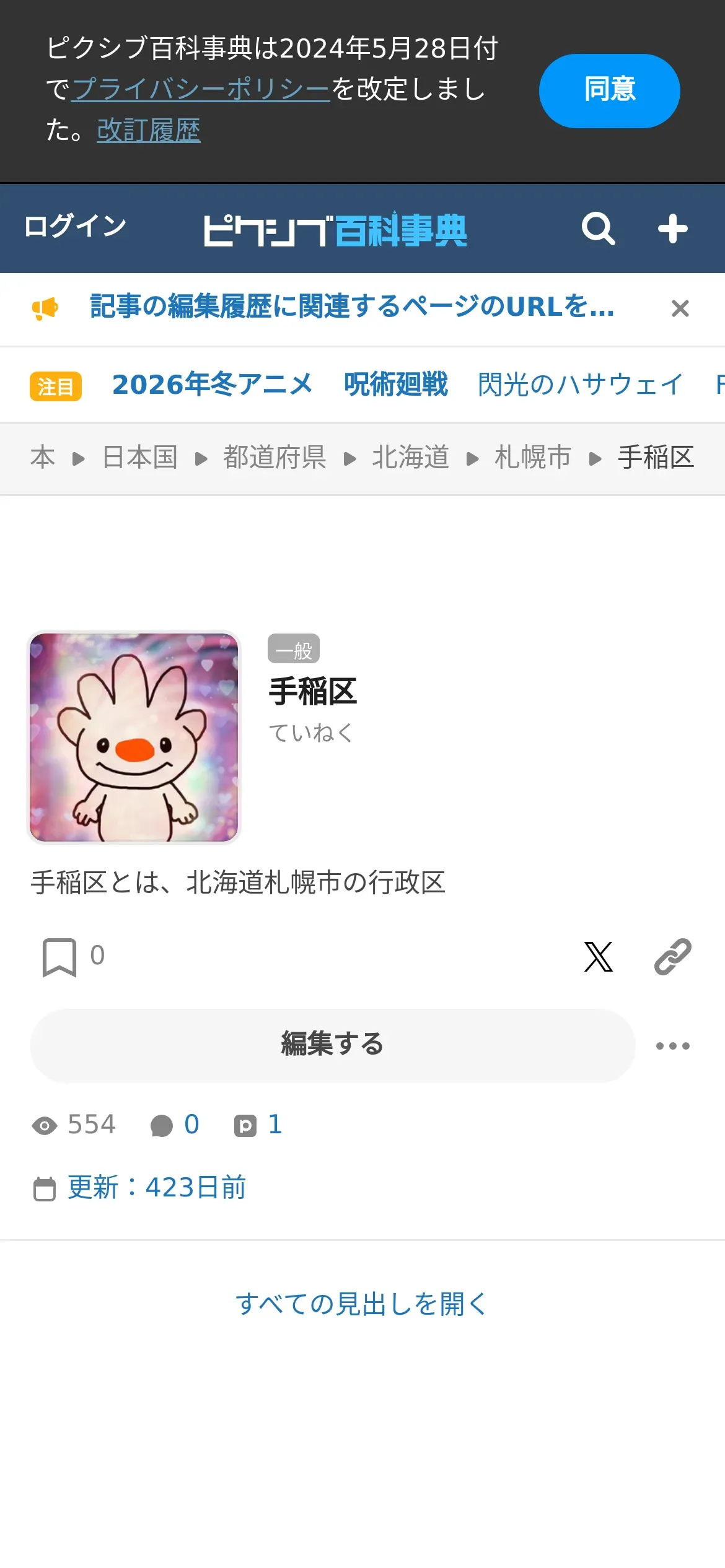Tap the plus icon to create an article

(x=673, y=229)
